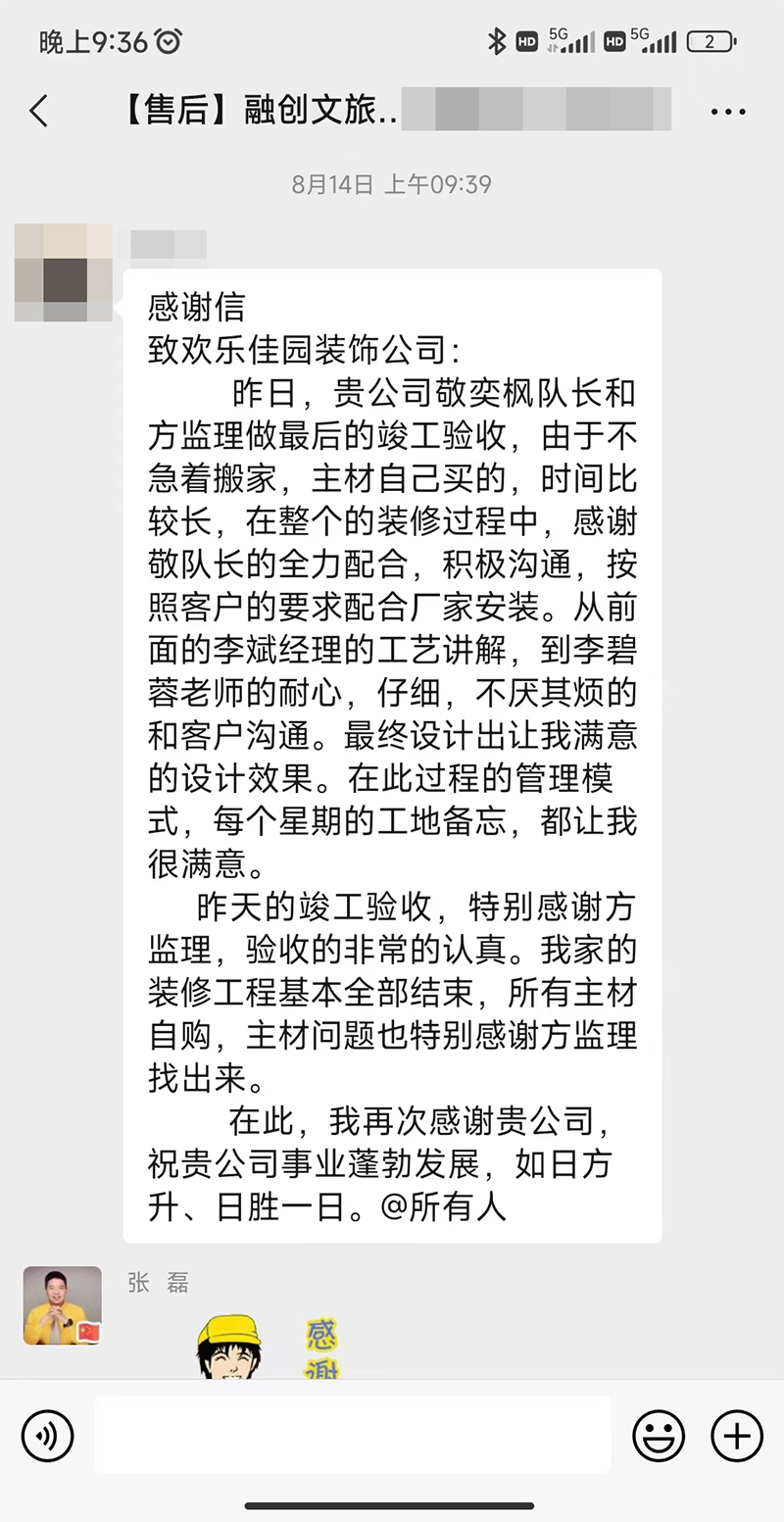Open the plus attachments menu
Image resolution: width=784 pixels, height=1522 pixels.
pos(736,1436)
